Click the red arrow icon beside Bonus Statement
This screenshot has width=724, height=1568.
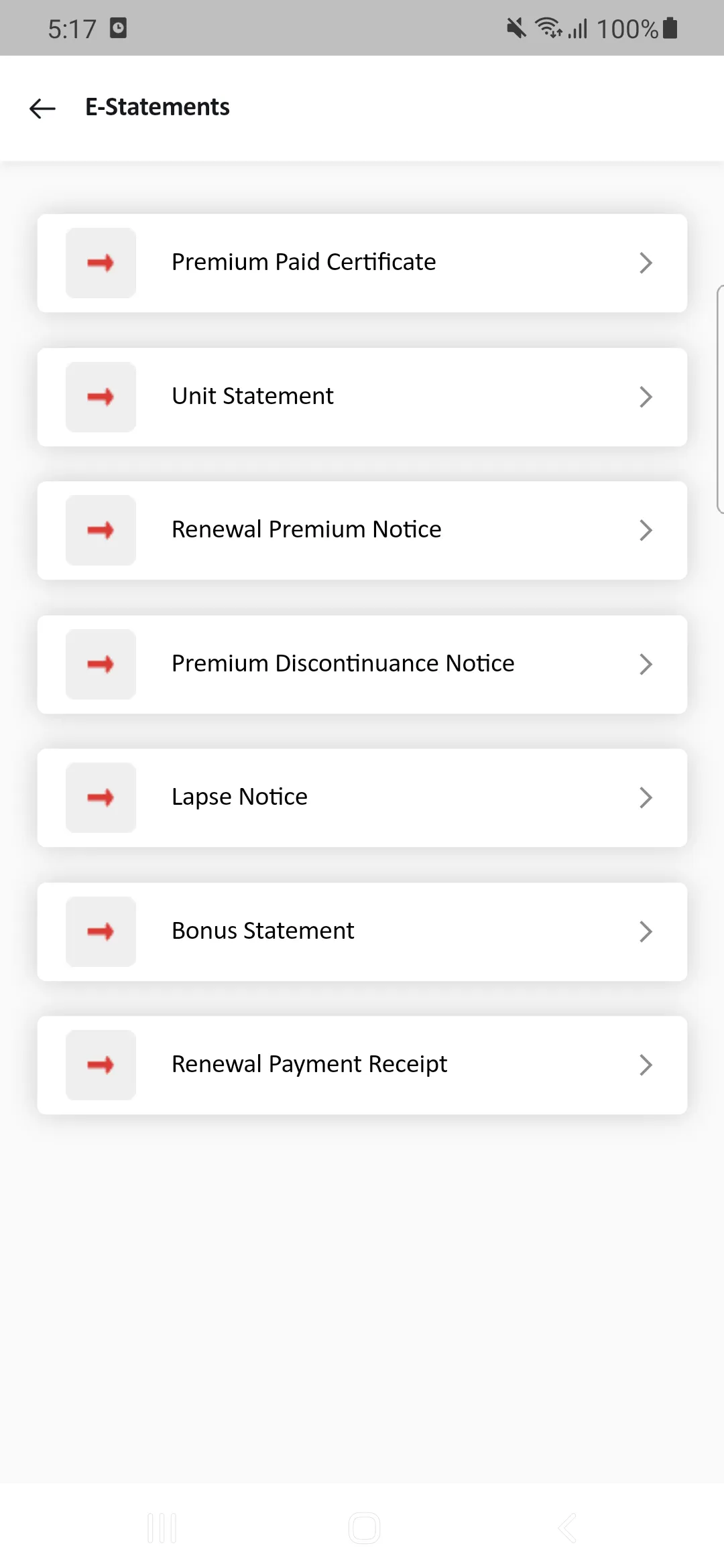tap(101, 931)
